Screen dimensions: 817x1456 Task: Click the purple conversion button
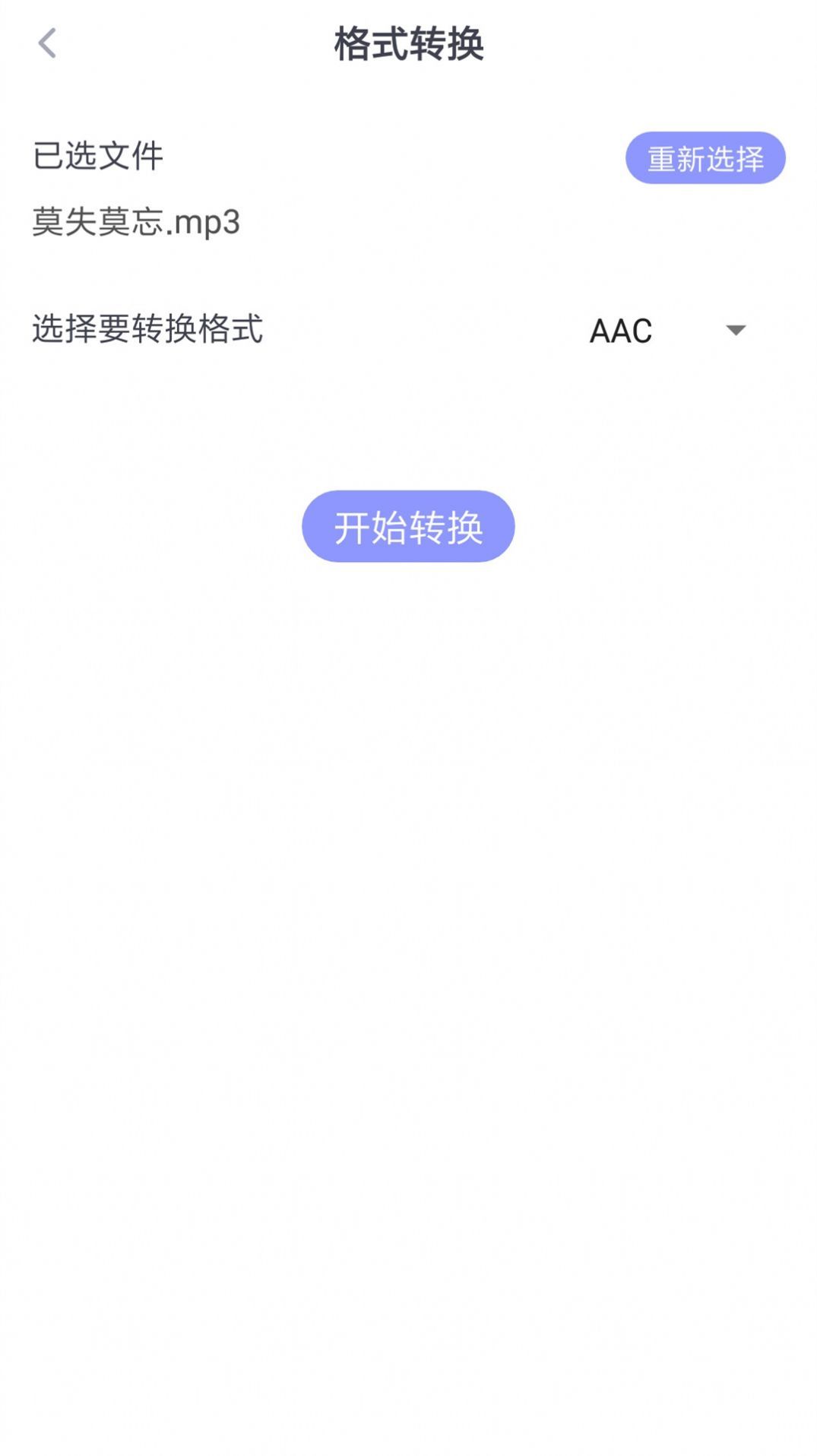[x=408, y=526]
